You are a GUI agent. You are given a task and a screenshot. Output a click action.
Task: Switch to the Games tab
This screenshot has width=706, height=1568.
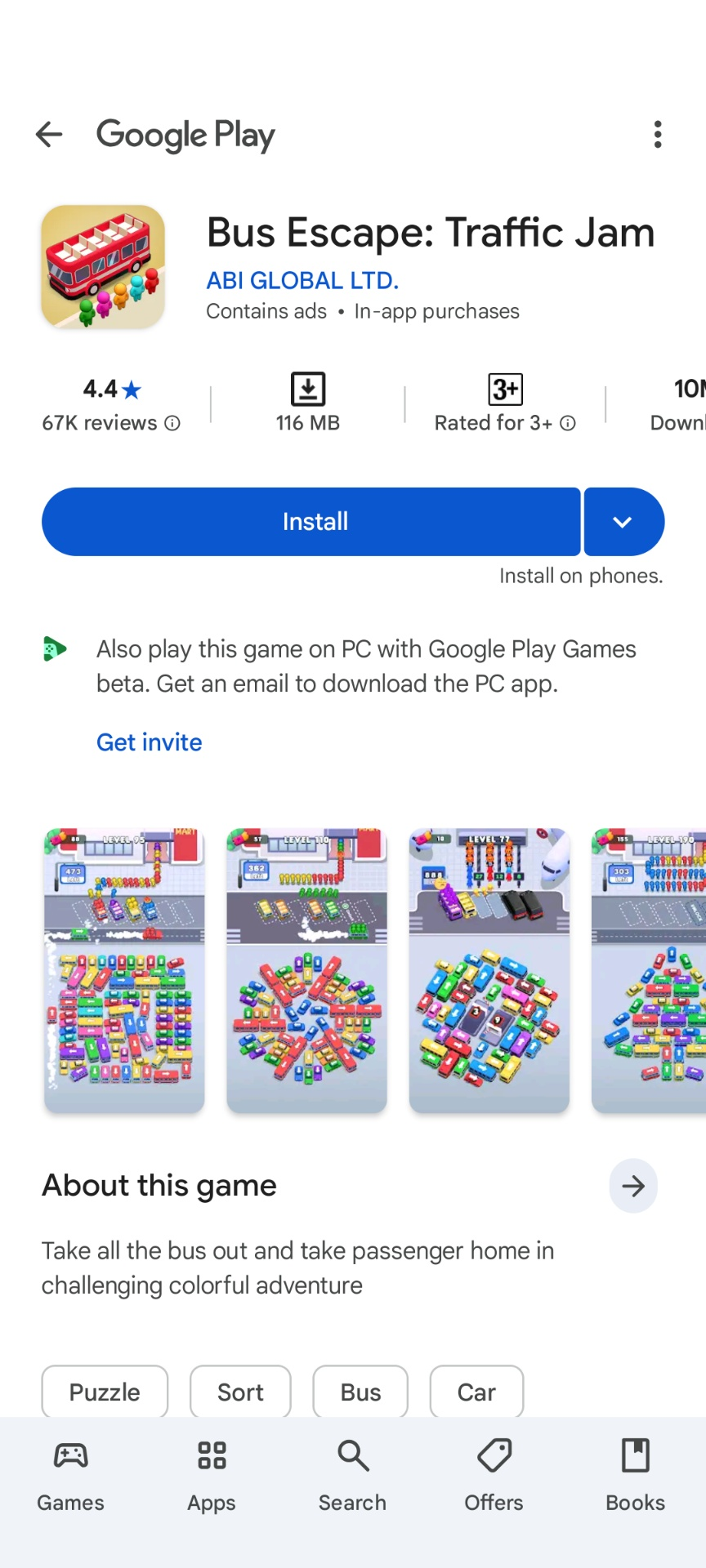(70, 1477)
